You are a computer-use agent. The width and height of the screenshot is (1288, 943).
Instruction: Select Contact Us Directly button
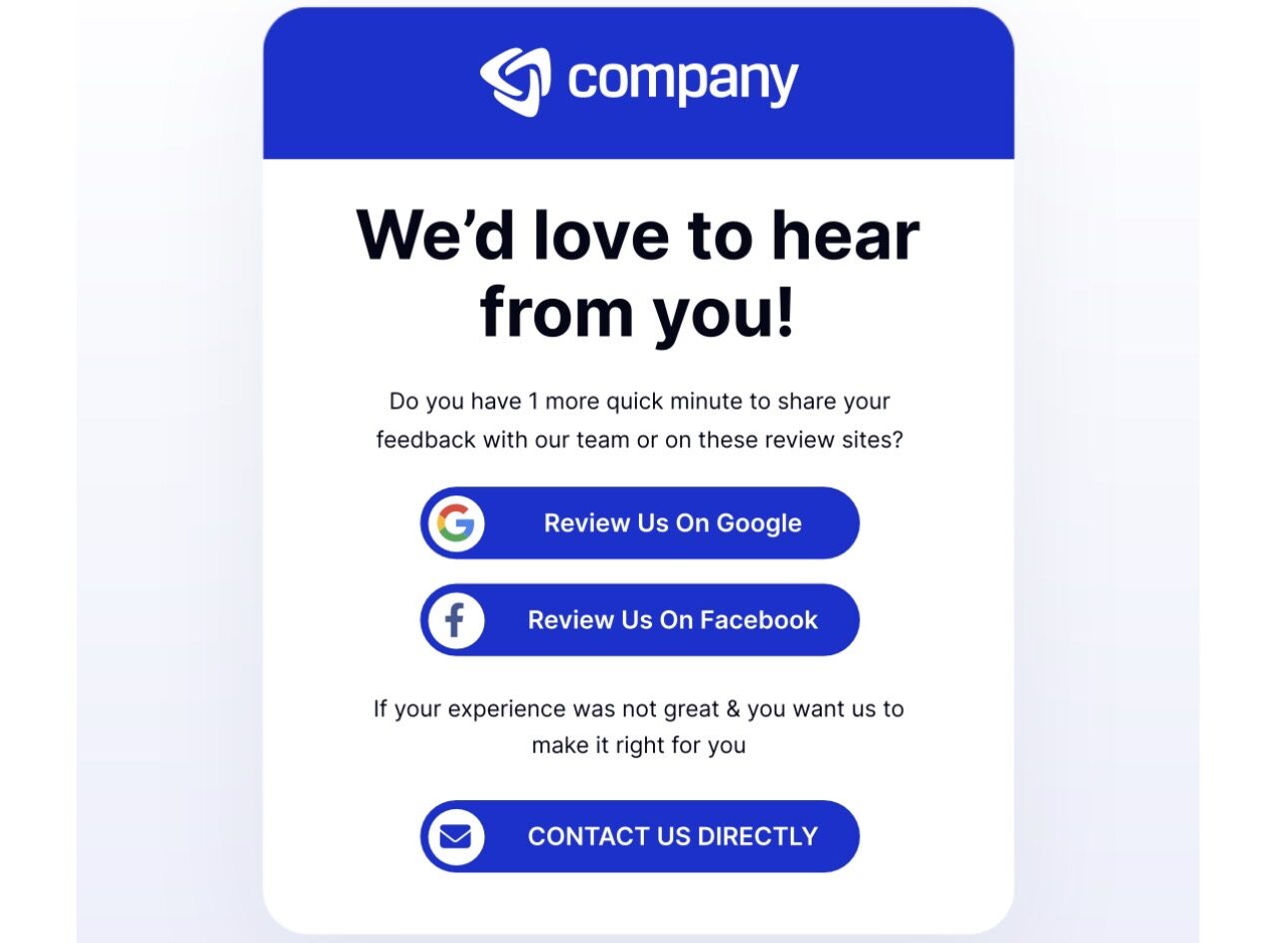tap(639, 835)
